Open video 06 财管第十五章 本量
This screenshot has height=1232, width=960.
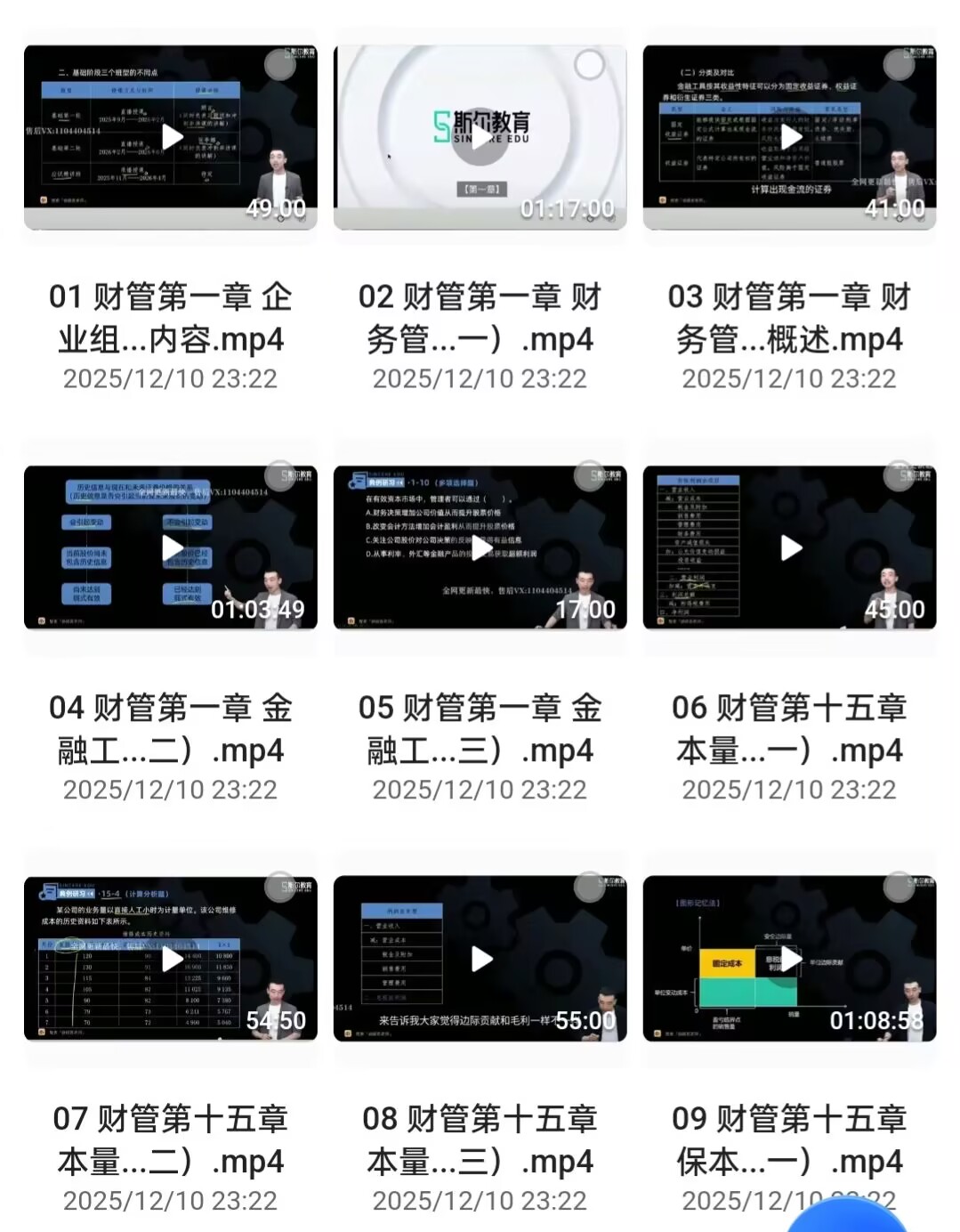pyautogui.click(x=790, y=548)
